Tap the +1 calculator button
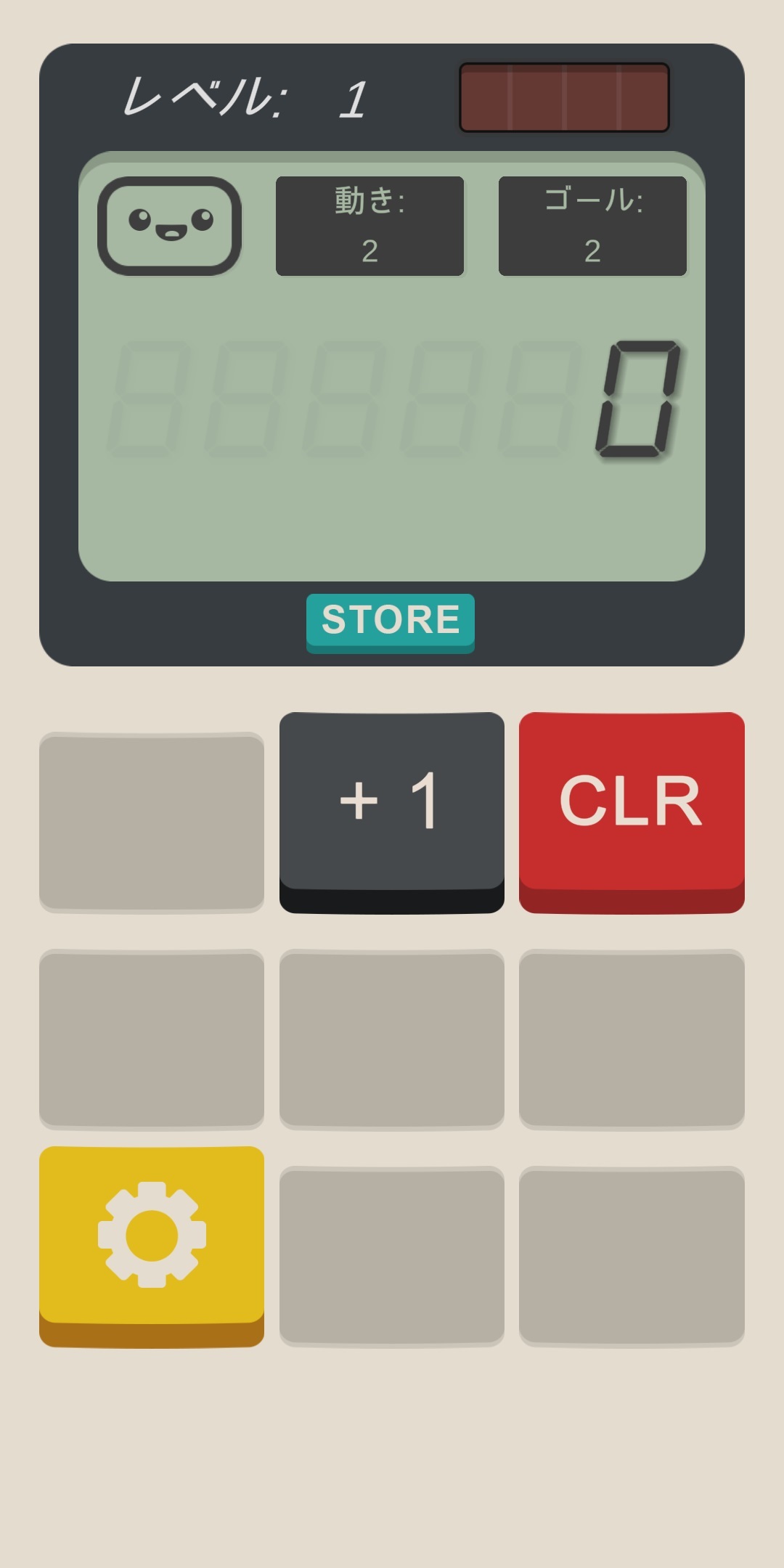 pyautogui.click(x=391, y=812)
